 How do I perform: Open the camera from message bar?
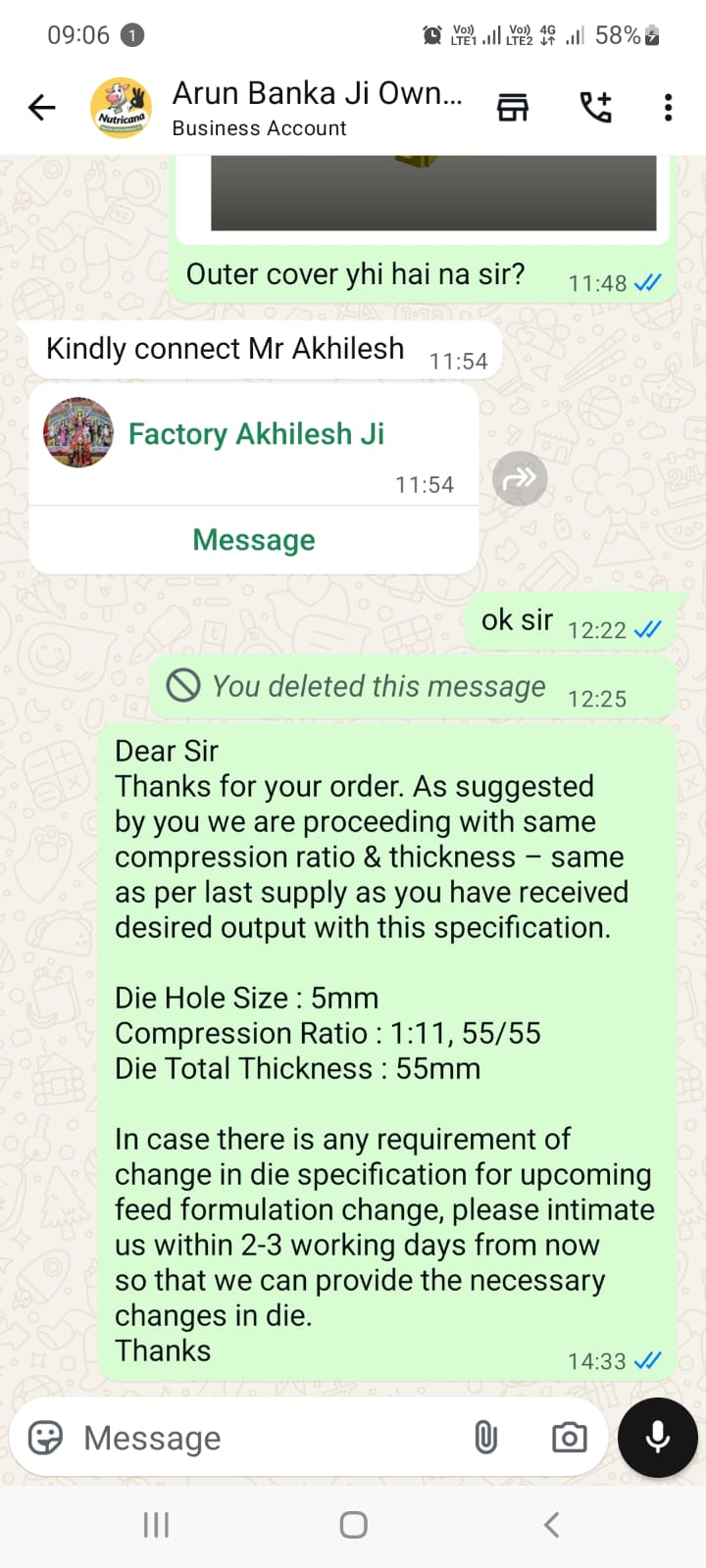[x=569, y=1438]
